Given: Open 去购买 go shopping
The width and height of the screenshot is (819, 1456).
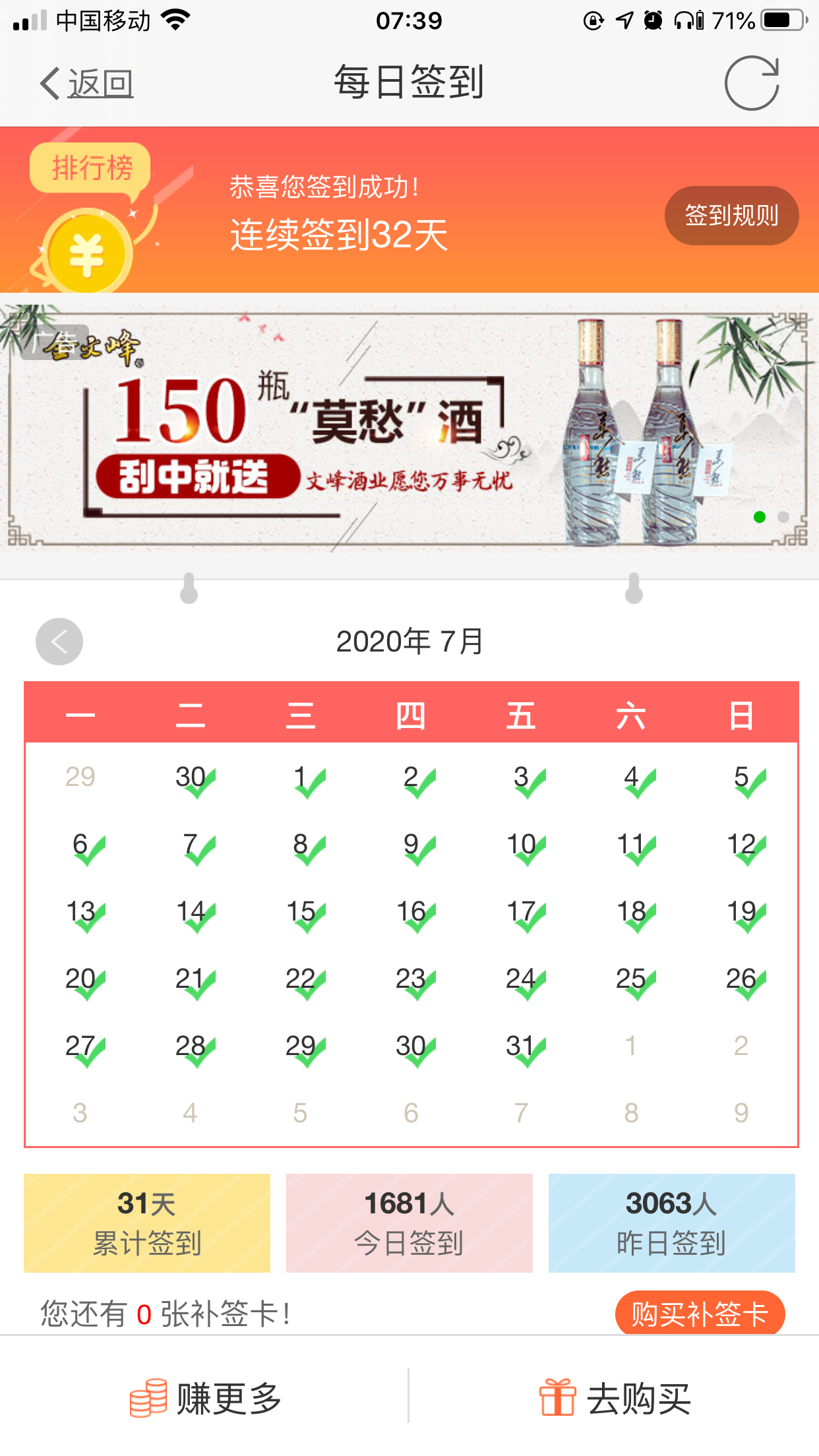Looking at the screenshot, I should [615, 1398].
